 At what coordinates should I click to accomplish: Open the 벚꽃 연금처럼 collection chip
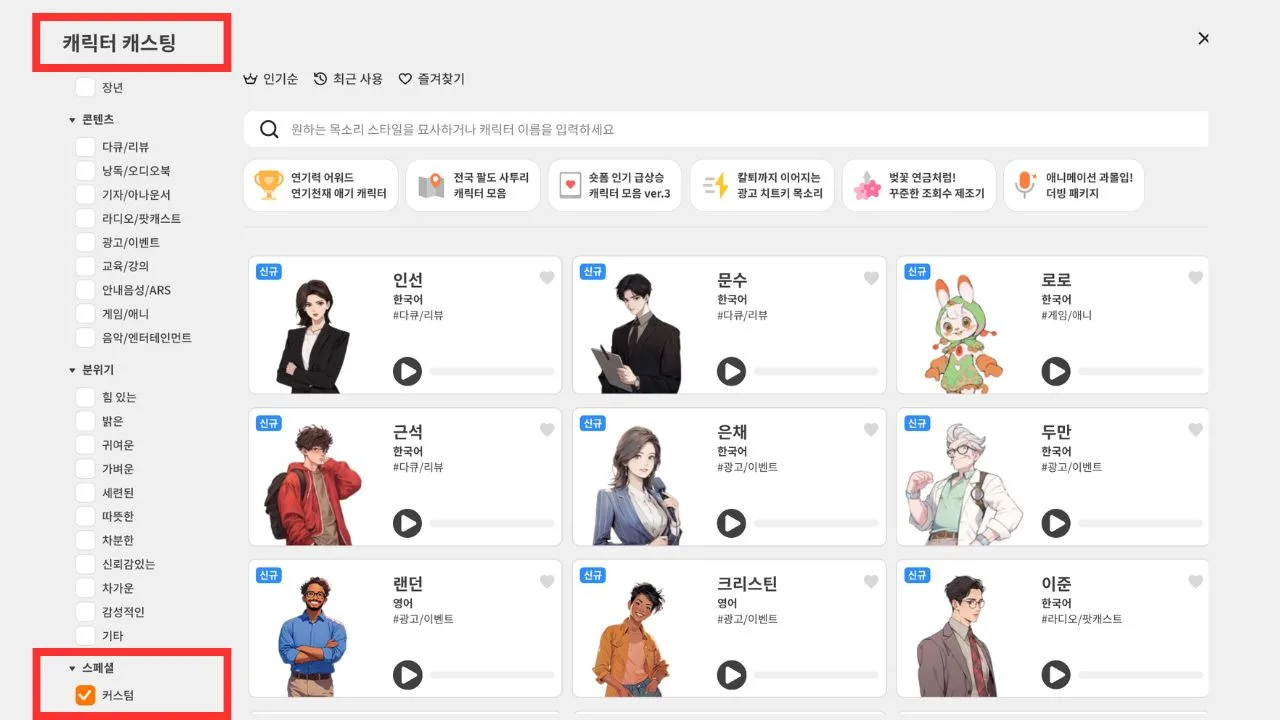coord(919,185)
